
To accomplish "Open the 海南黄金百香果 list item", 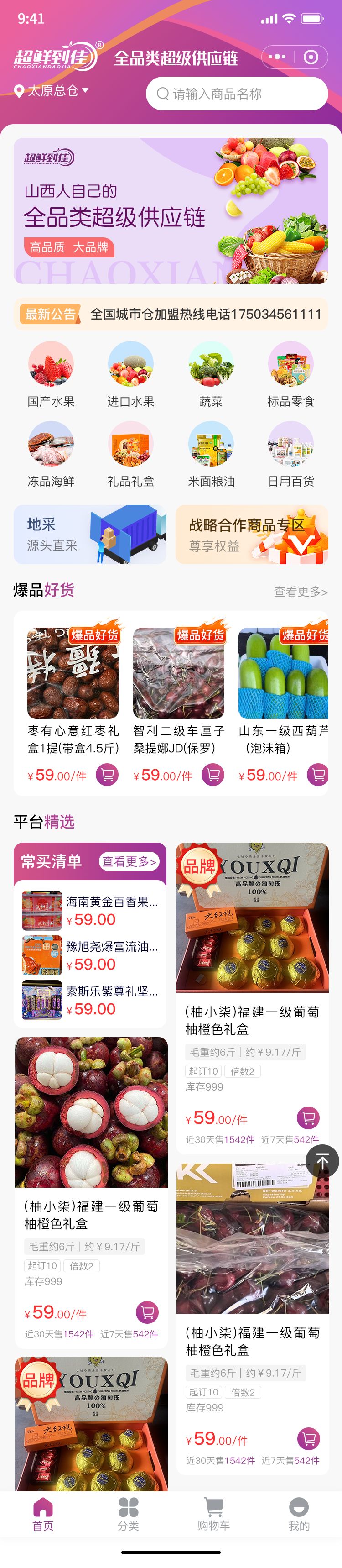I will (x=90, y=911).
